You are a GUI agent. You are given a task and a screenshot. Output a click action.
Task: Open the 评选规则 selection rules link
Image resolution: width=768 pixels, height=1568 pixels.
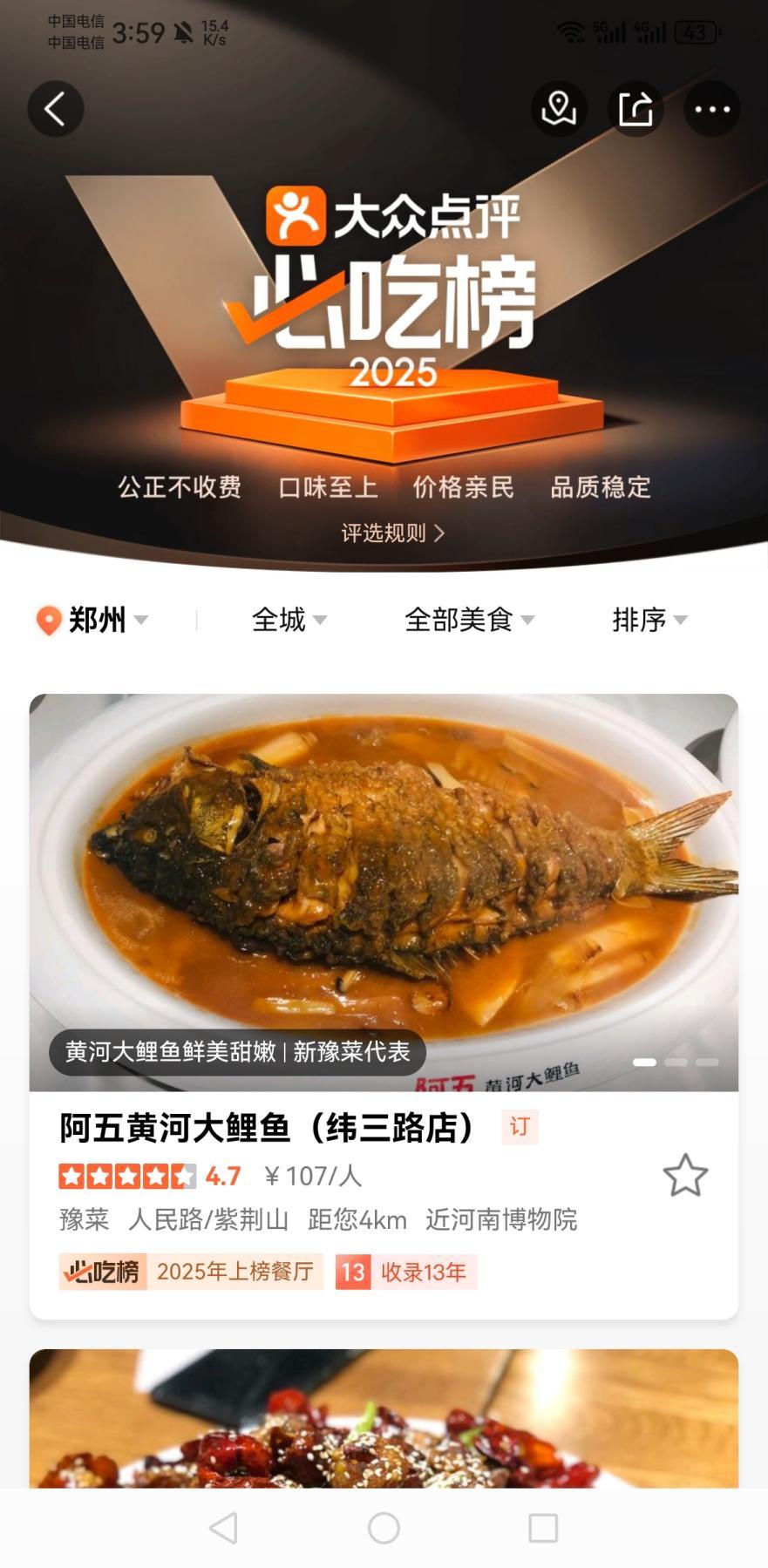click(x=392, y=533)
